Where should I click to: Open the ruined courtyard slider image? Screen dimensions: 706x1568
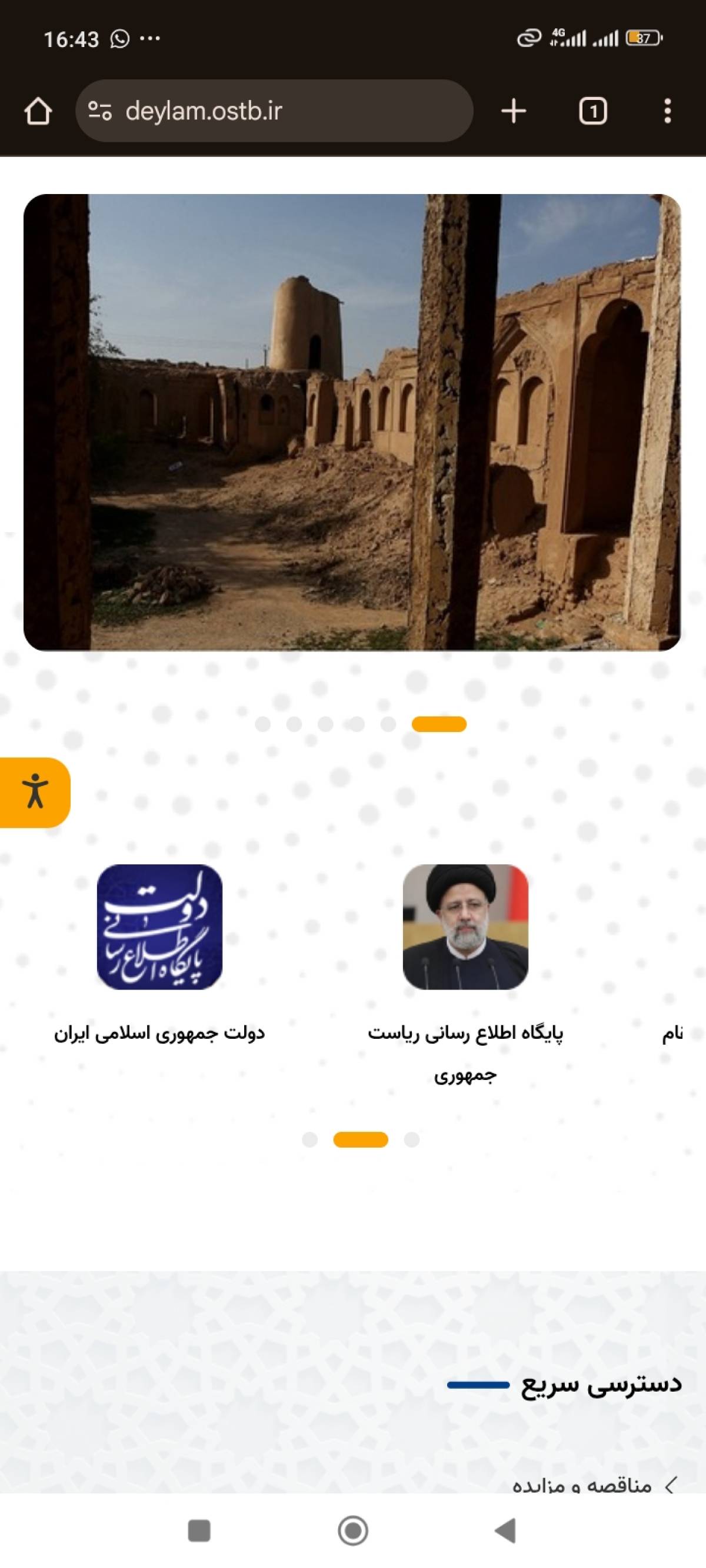[352, 423]
